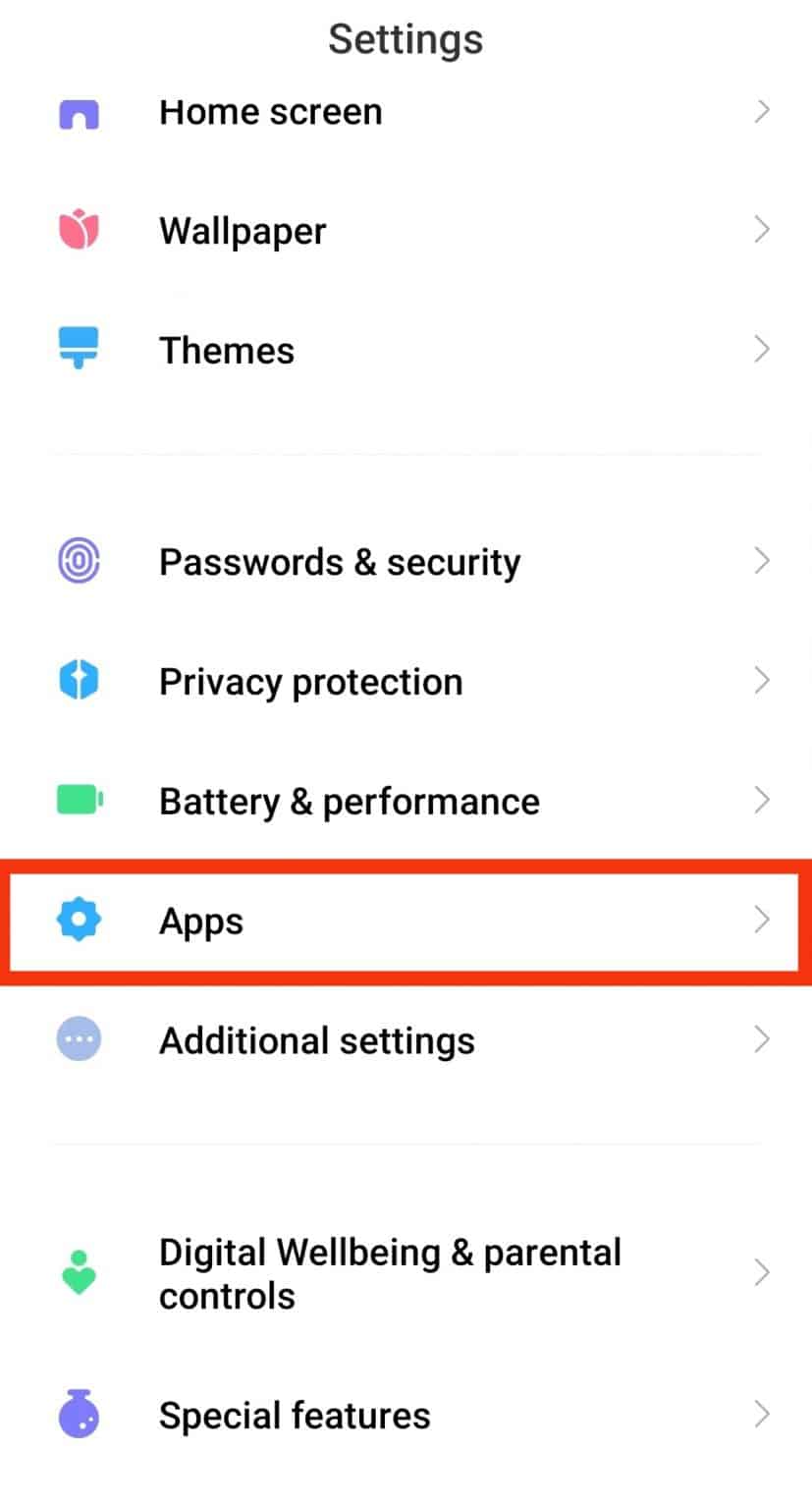Viewport: 812px width, 1509px height.
Task: Open the Privacy protection settings
Action: pos(393,680)
